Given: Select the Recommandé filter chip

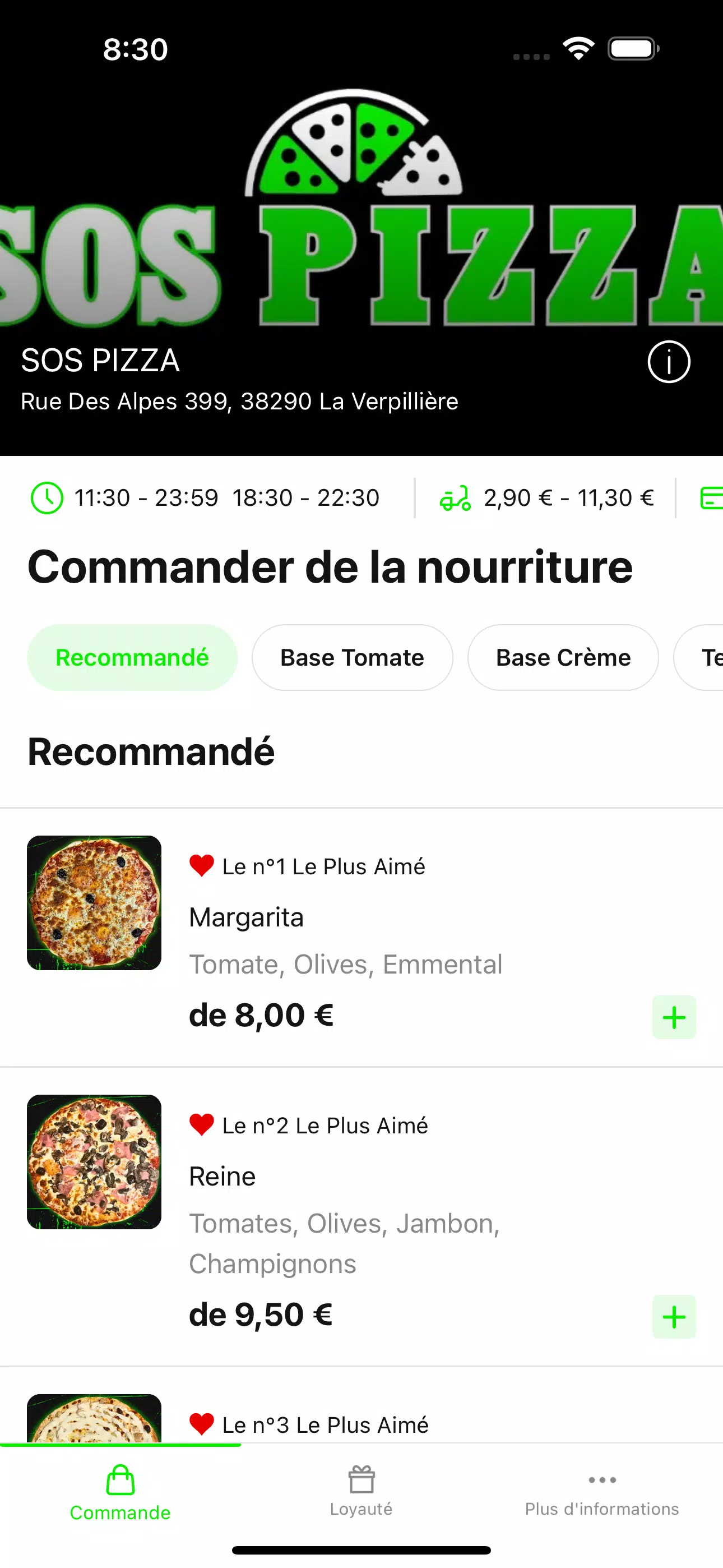Looking at the screenshot, I should tap(132, 657).
